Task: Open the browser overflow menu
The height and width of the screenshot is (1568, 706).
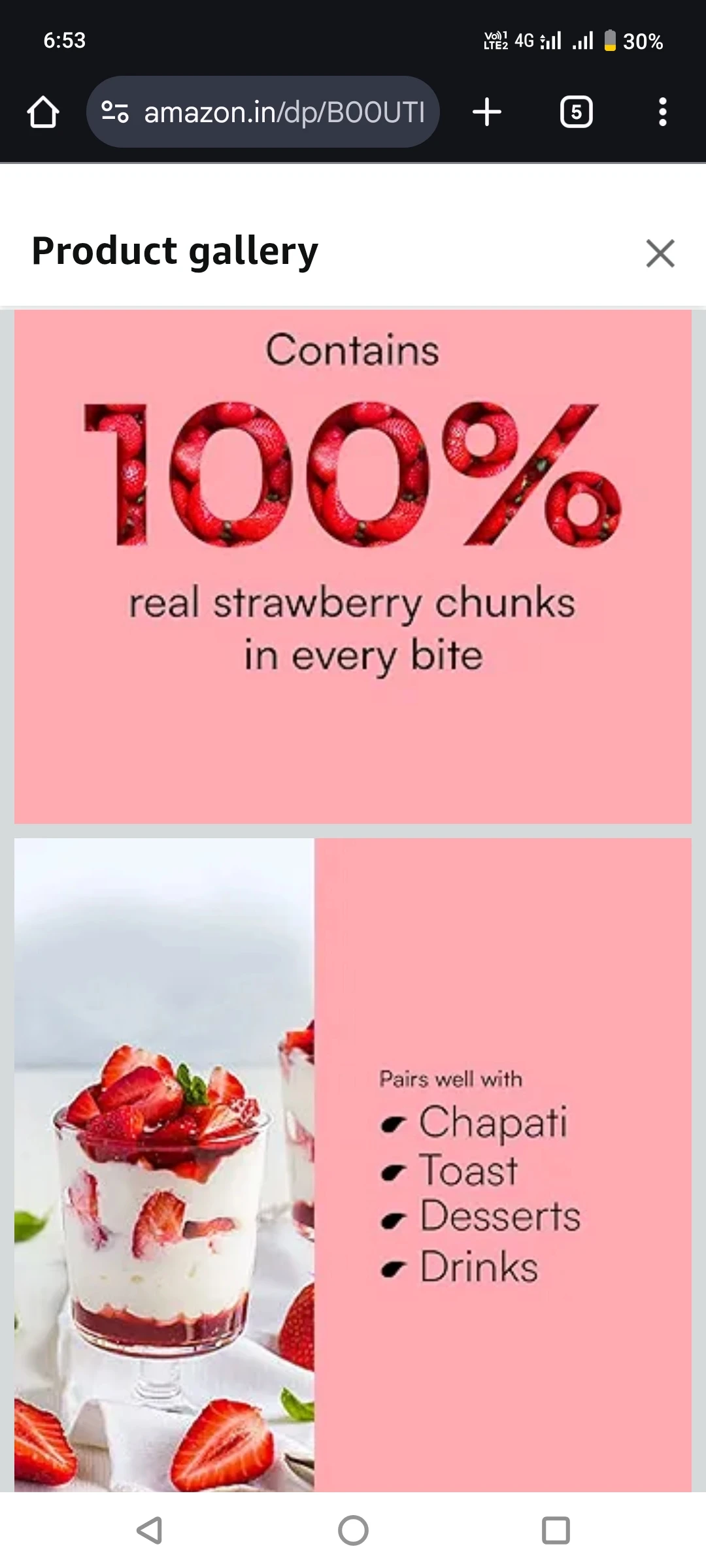Action: (x=662, y=112)
